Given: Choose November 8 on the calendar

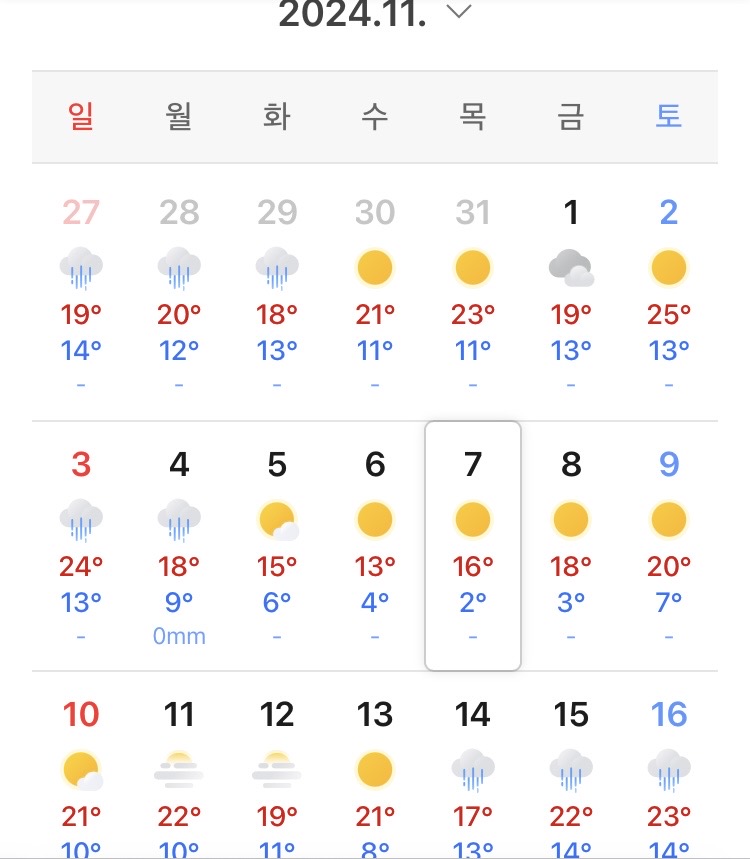Looking at the screenshot, I should [x=571, y=545].
